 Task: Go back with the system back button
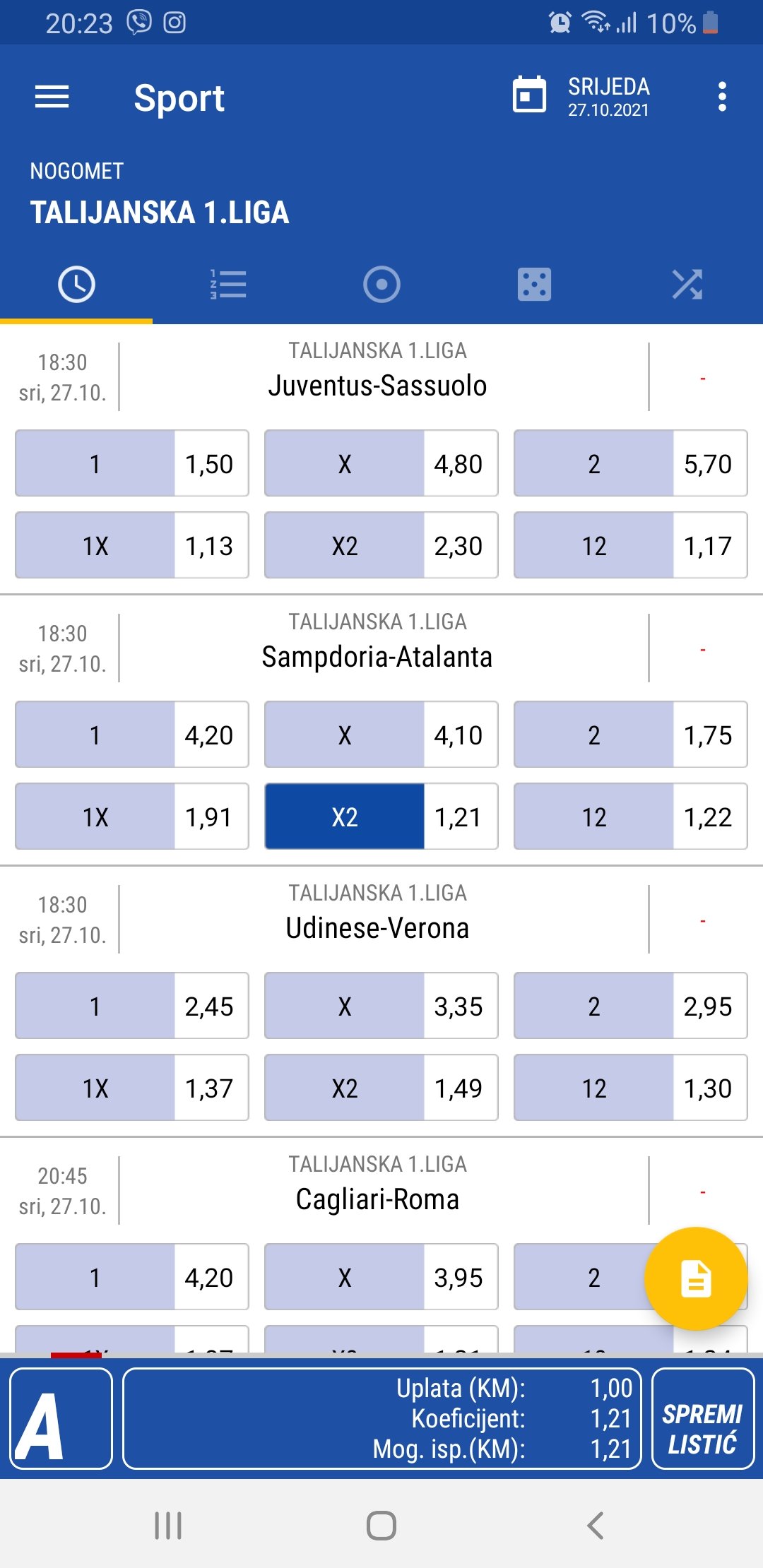(596, 1526)
